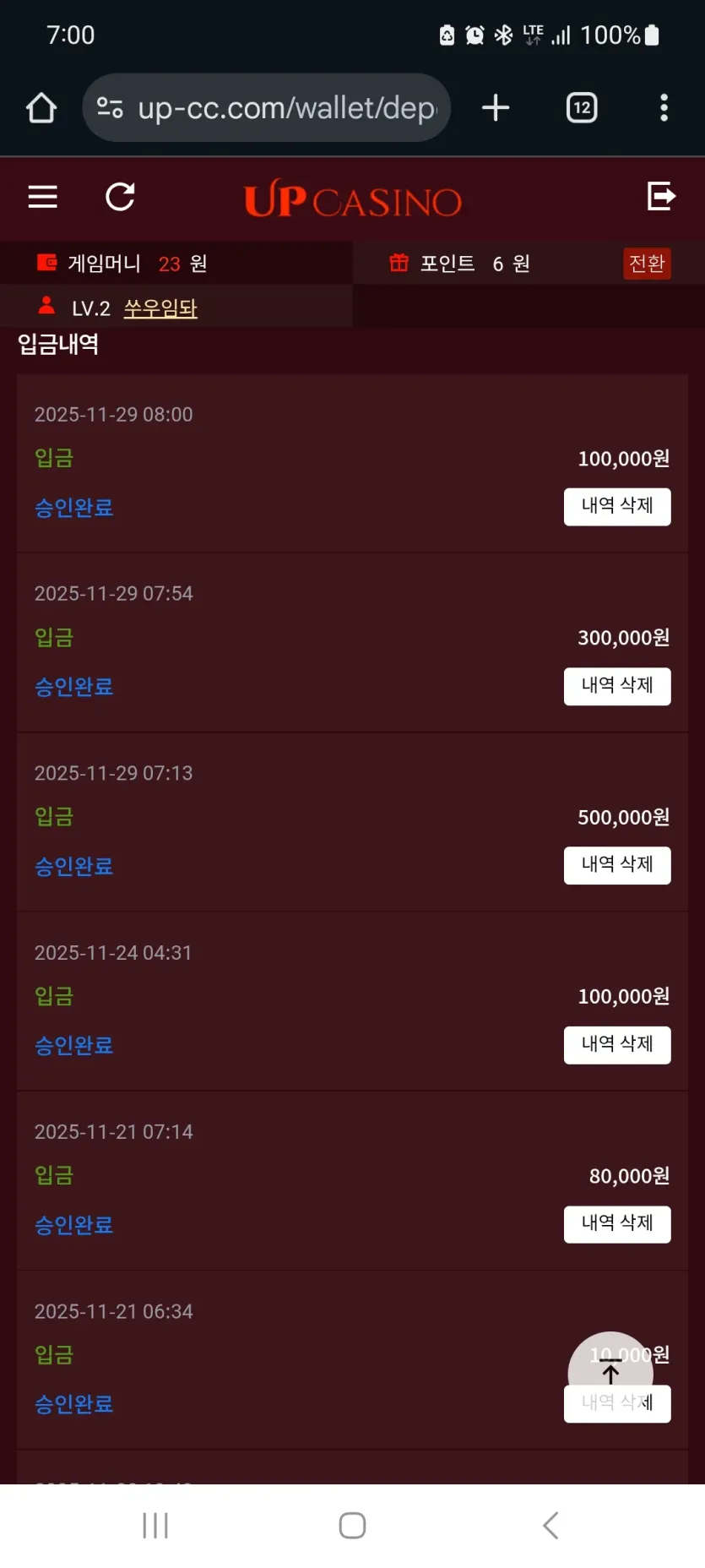Tap the logout icon at top right
705x1568 pixels.
point(661,196)
